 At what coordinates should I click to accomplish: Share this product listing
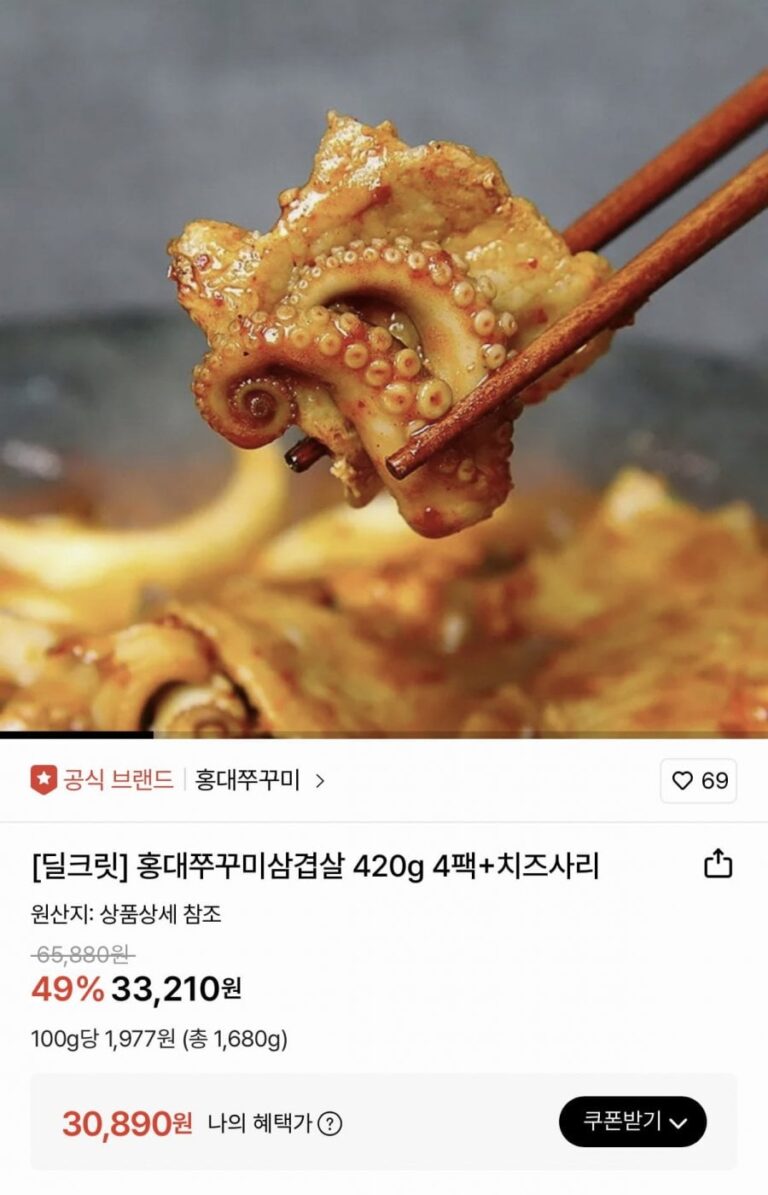pos(718,864)
